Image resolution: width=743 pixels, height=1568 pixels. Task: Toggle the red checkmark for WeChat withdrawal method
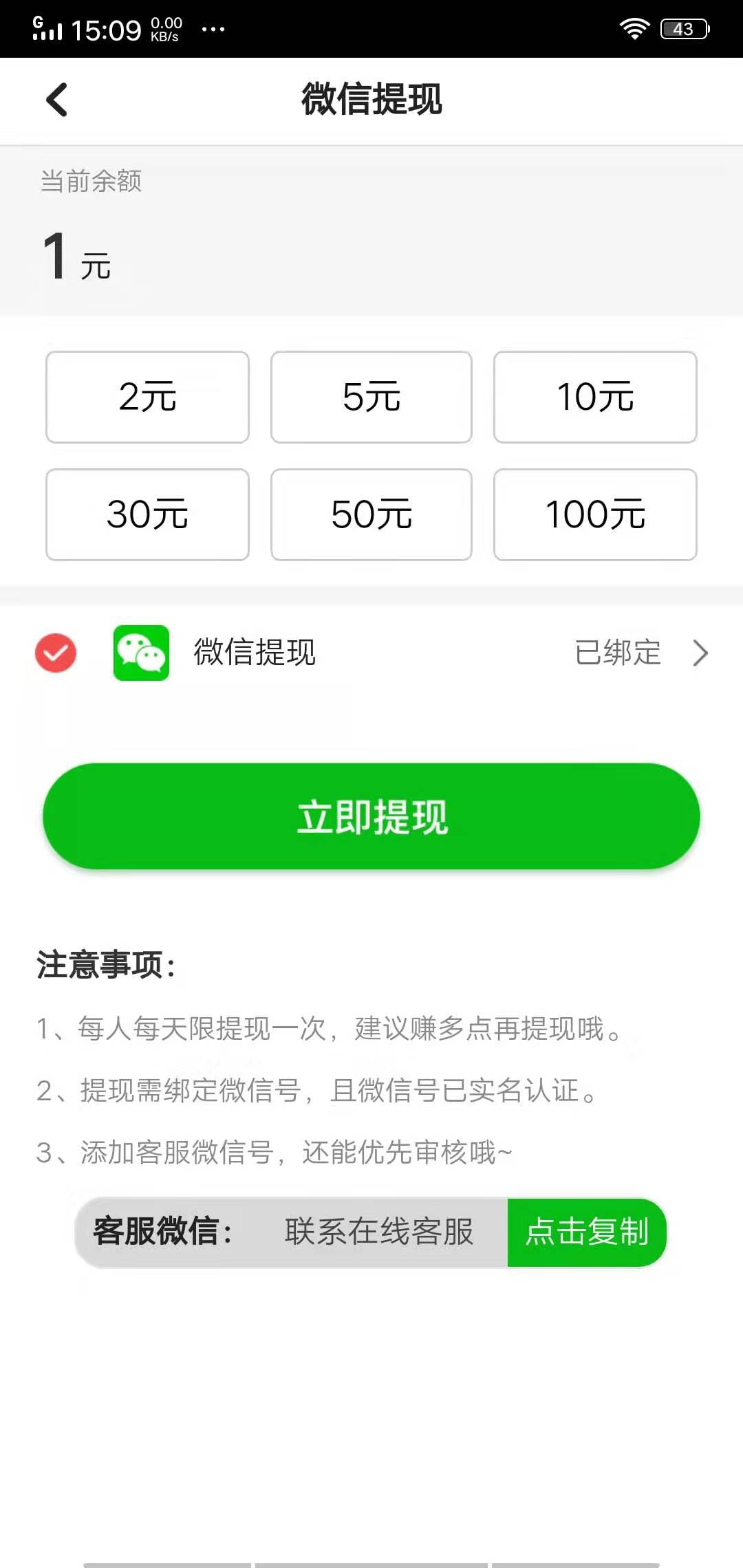tap(55, 653)
